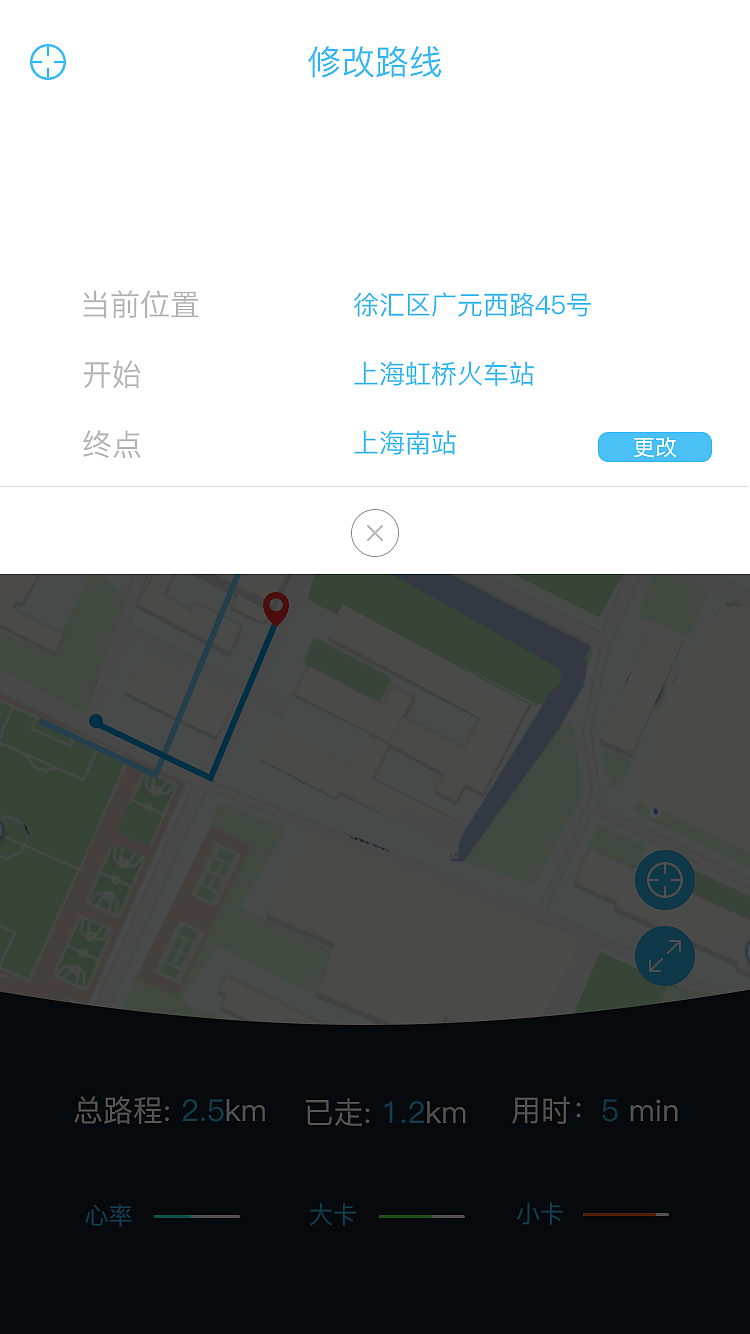750x1334 pixels.
Task: Tap the fullscreen expand icon on map
Action: pyautogui.click(x=665, y=956)
